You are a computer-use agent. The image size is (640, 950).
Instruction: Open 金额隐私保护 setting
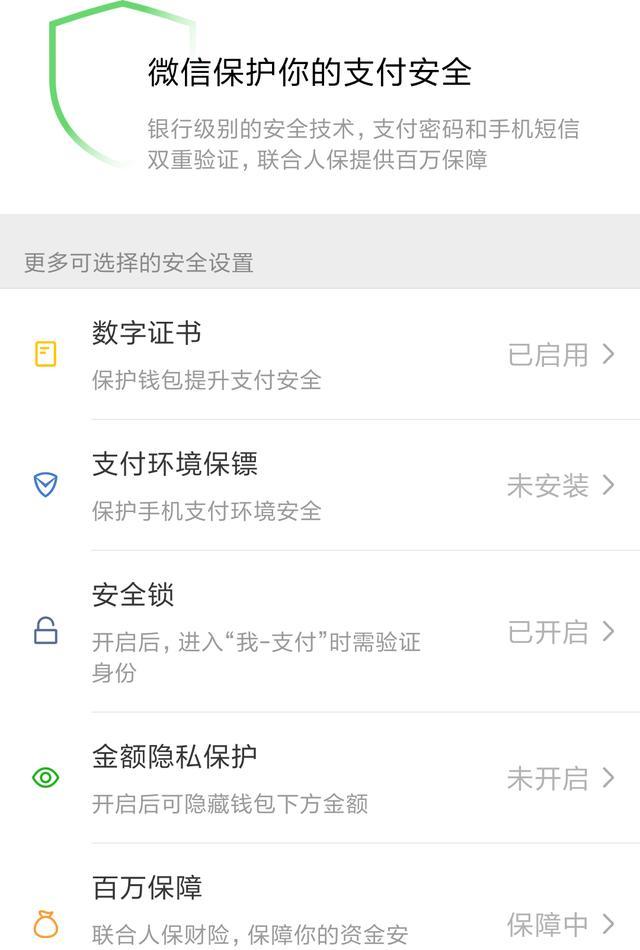320,778
